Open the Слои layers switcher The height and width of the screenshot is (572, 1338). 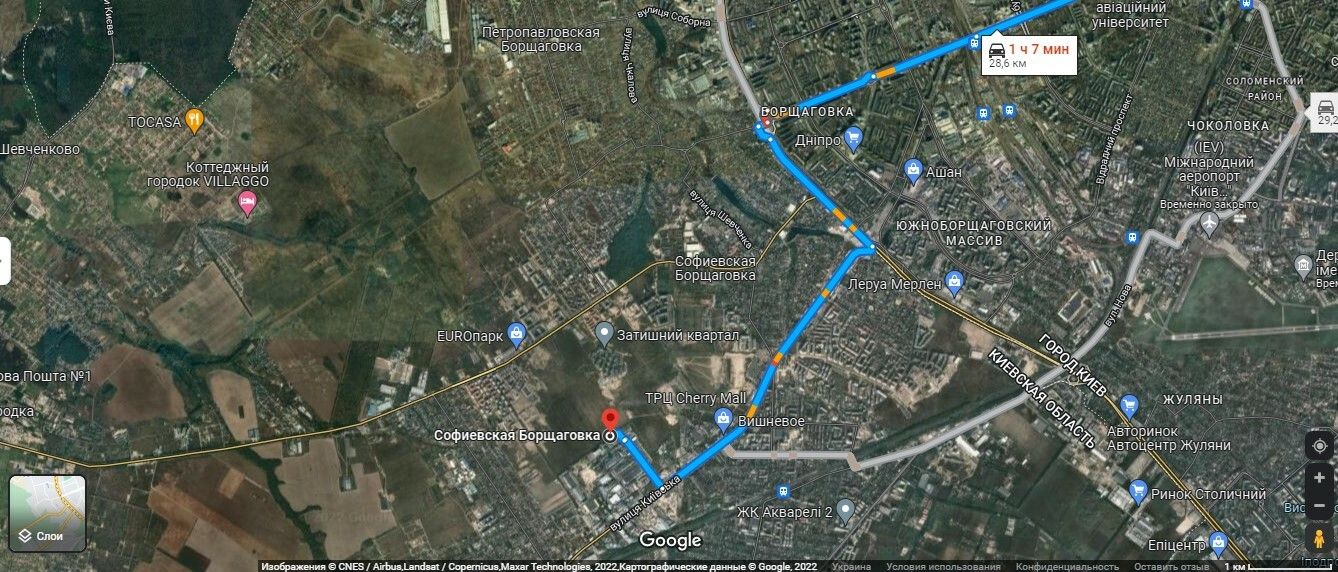click(x=47, y=513)
